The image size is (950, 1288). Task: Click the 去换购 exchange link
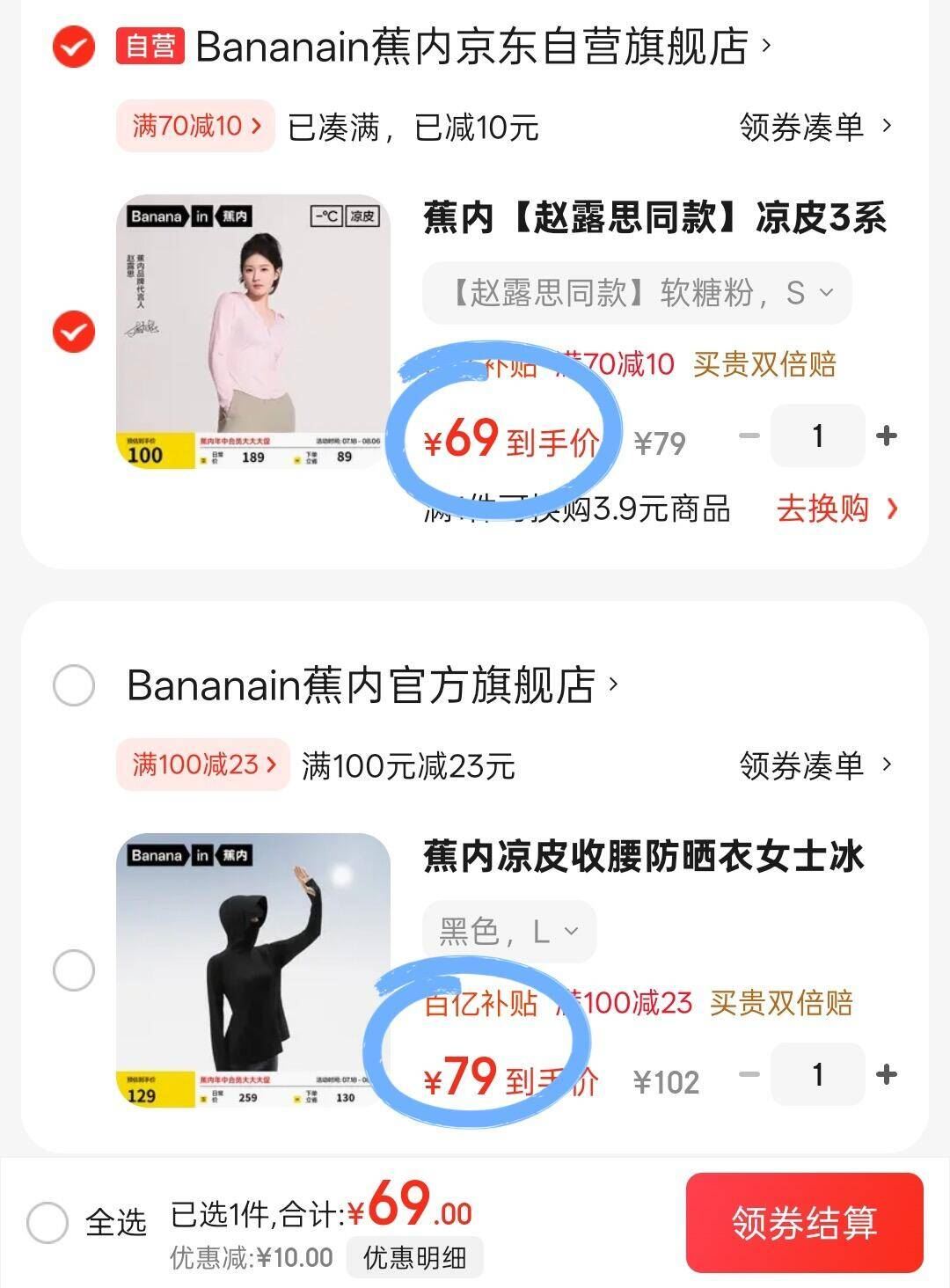(822, 509)
